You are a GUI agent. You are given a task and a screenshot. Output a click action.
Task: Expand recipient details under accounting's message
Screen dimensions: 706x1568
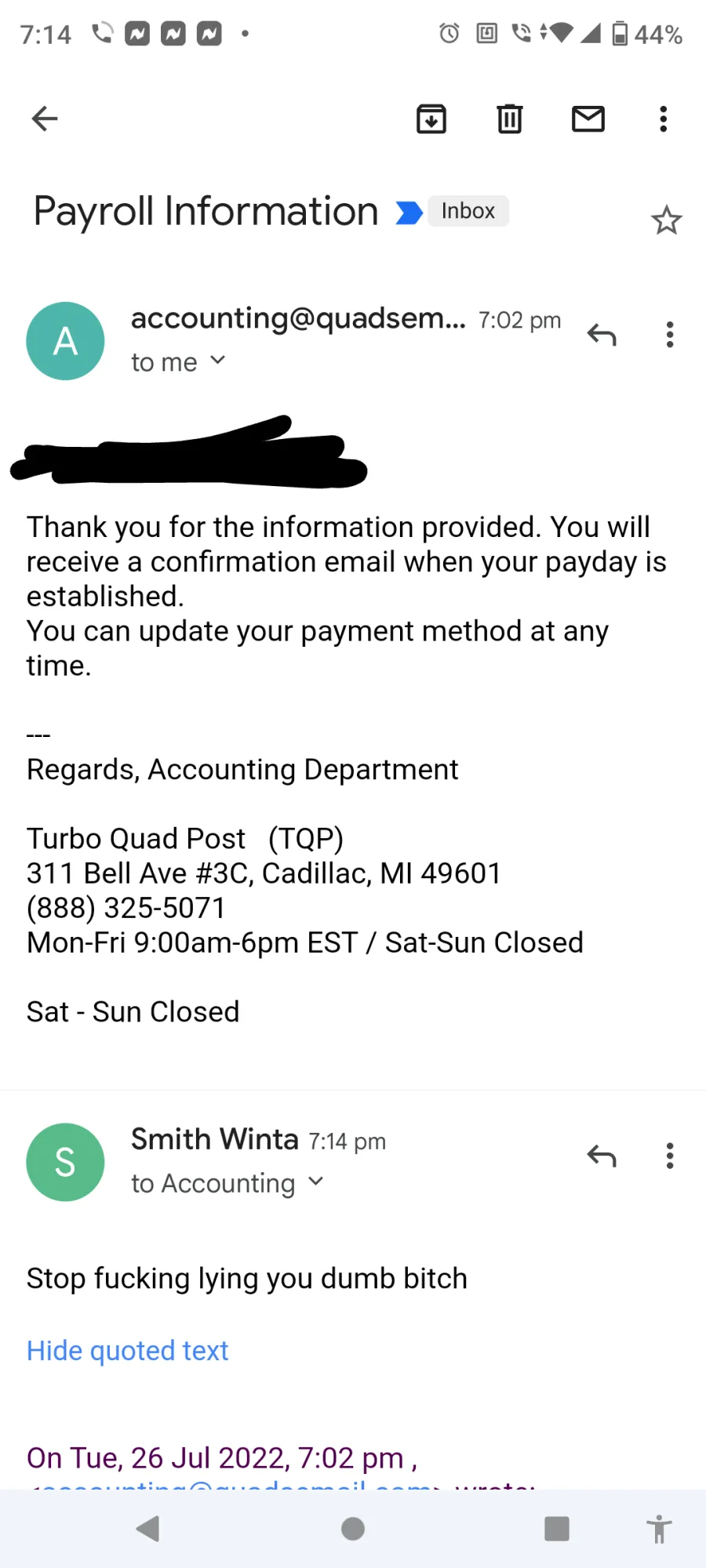(x=178, y=361)
